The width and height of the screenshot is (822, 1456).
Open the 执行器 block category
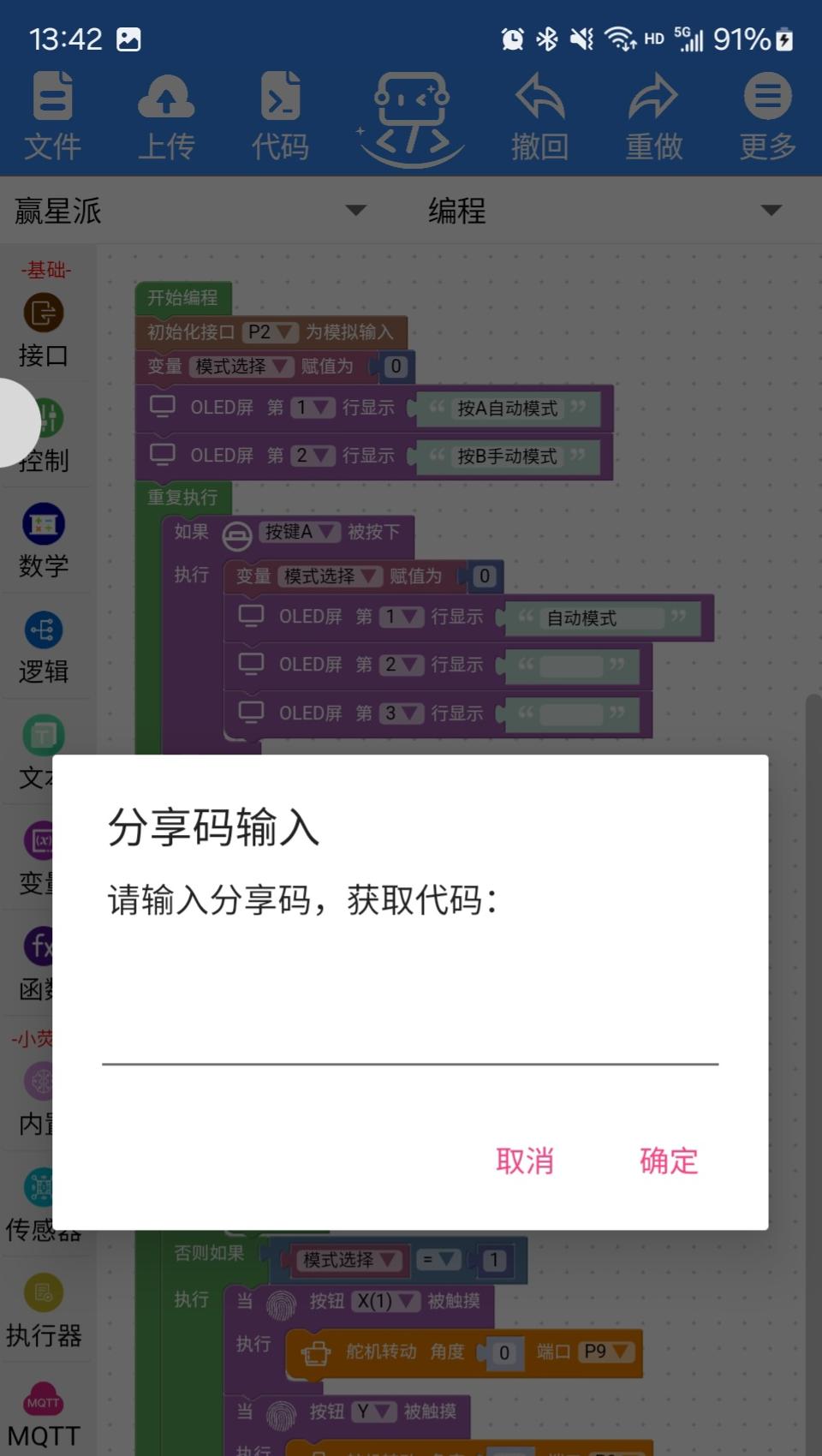pyautogui.click(x=43, y=1312)
